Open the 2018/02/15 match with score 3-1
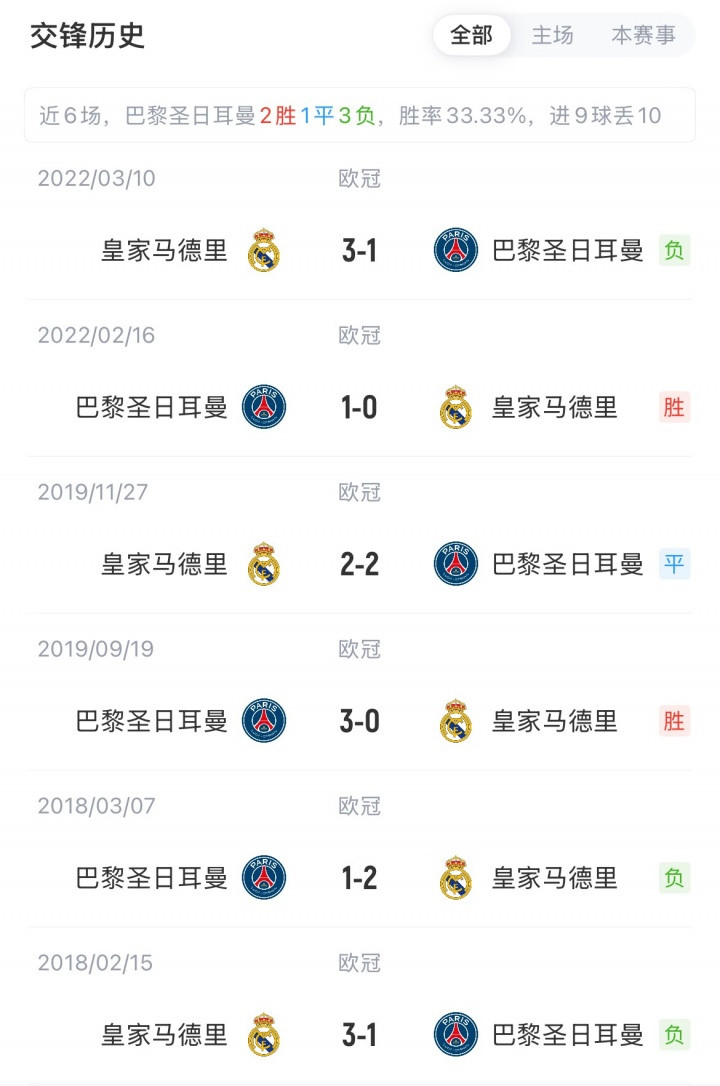720x1086 pixels. [x=359, y=1035]
